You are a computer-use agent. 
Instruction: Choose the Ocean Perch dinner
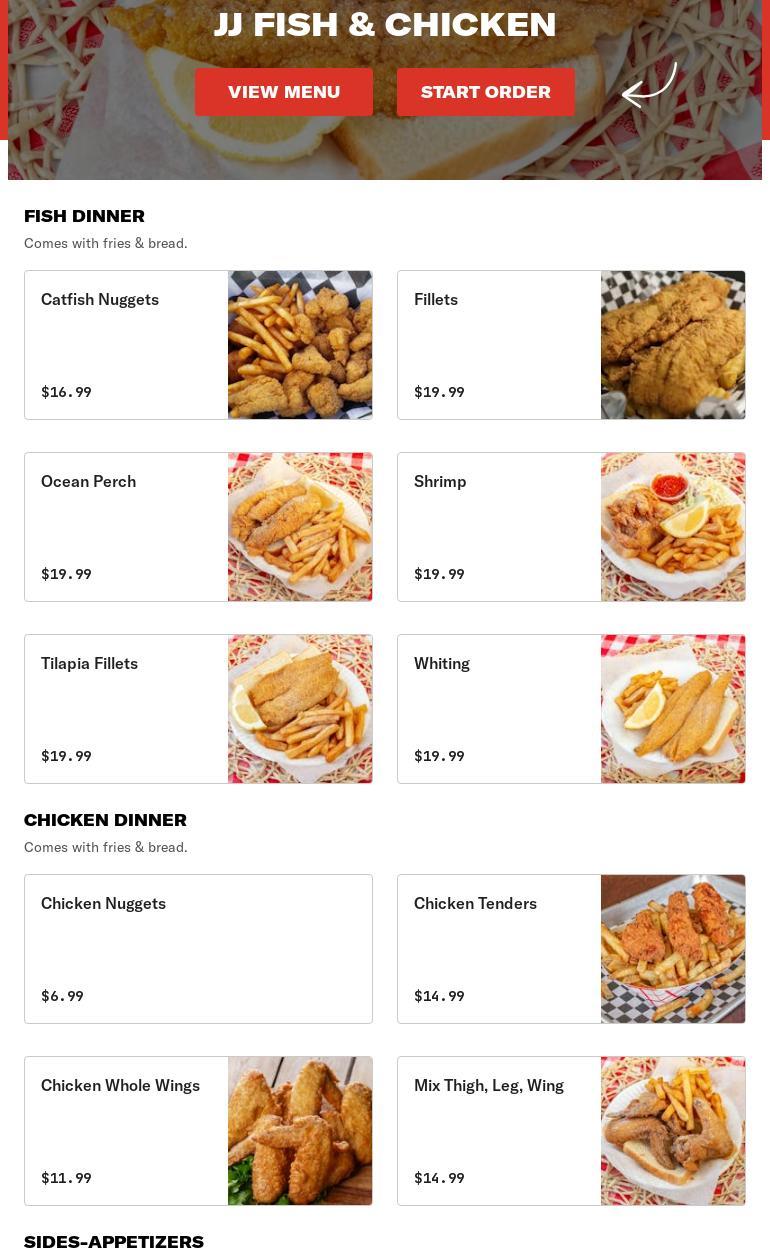click(x=198, y=527)
